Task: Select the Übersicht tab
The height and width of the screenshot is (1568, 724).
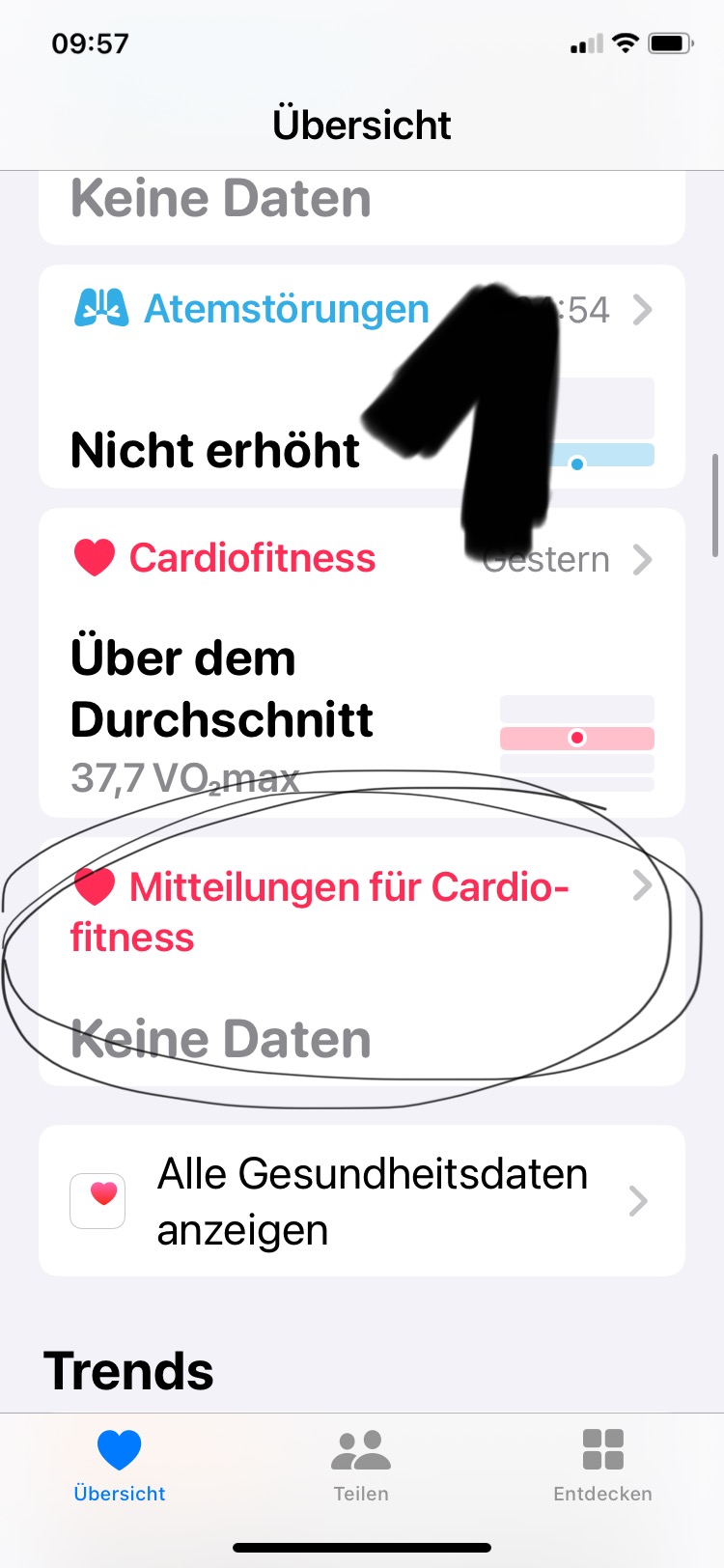Action: click(120, 1466)
